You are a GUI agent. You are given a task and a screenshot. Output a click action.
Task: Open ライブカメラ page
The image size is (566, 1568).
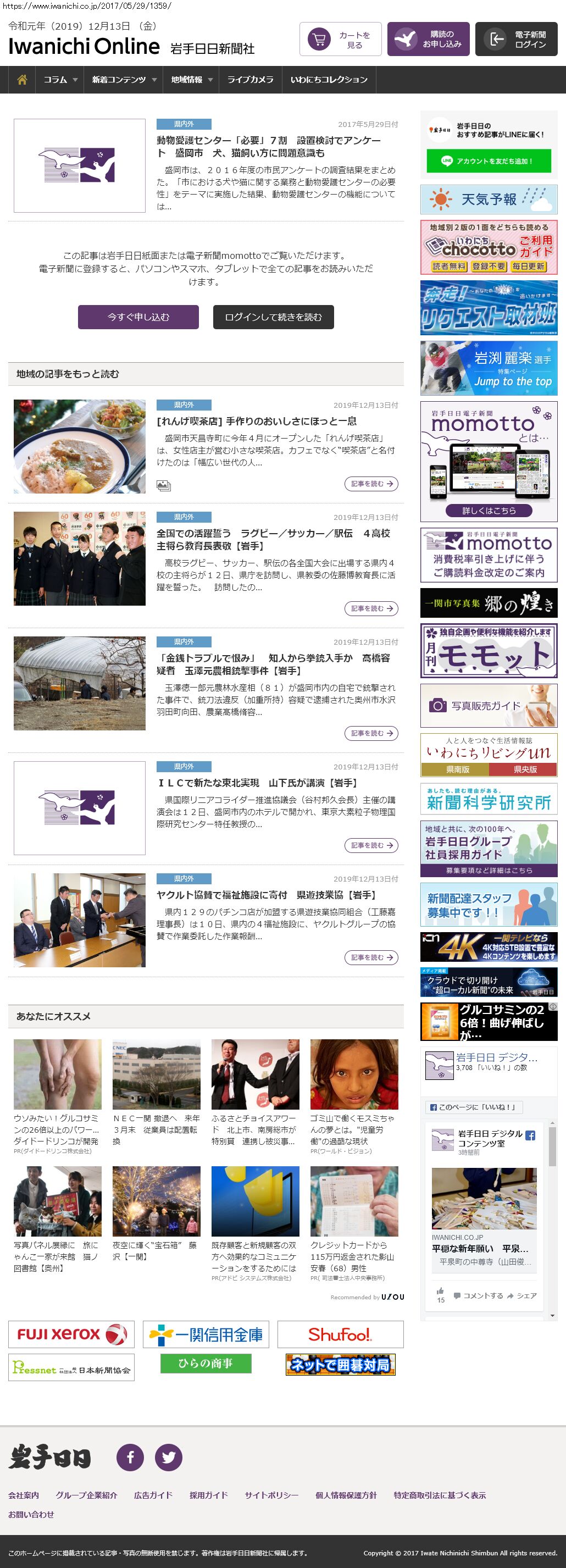pos(250,80)
